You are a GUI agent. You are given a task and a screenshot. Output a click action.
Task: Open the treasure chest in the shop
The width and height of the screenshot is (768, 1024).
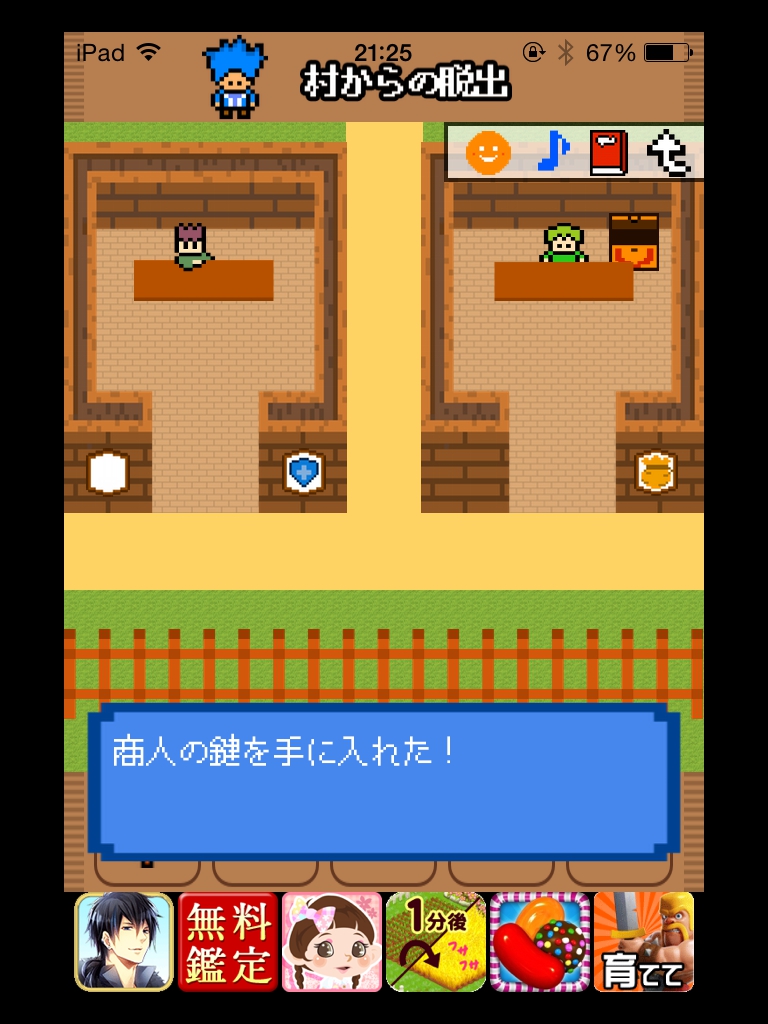coord(634,242)
